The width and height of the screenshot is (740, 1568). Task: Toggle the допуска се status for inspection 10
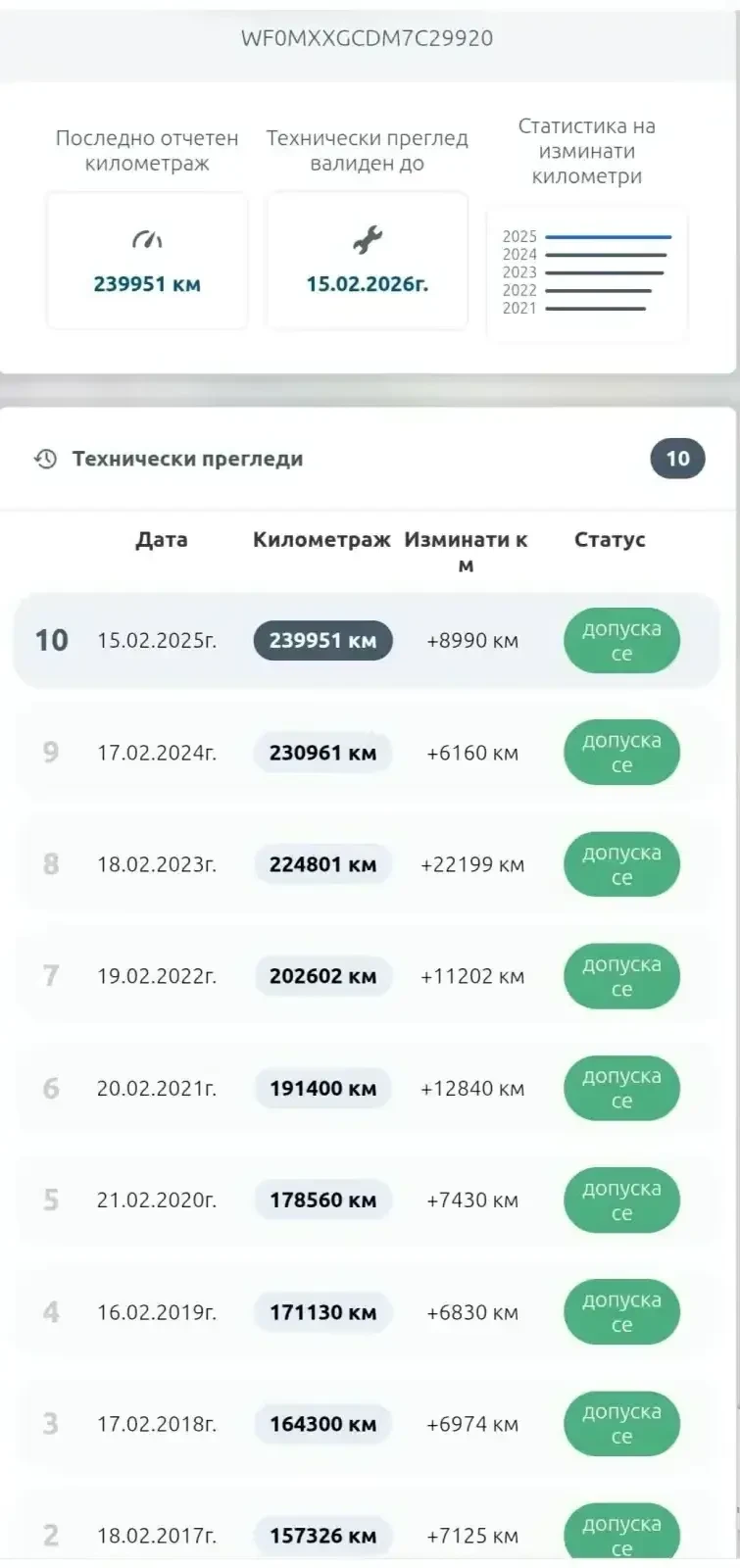click(620, 640)
